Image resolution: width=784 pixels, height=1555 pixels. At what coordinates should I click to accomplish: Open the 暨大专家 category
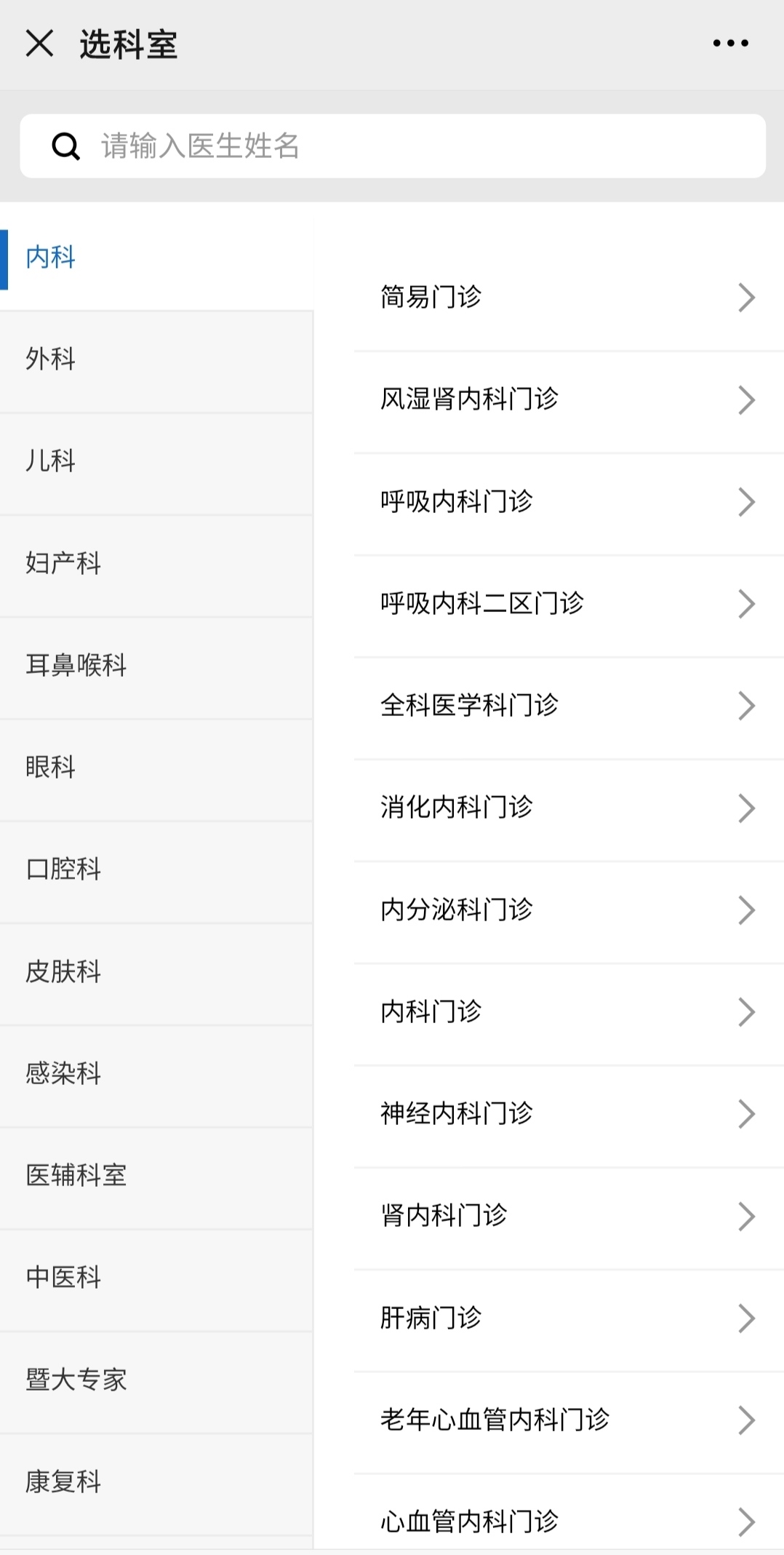pos(156,1380)
